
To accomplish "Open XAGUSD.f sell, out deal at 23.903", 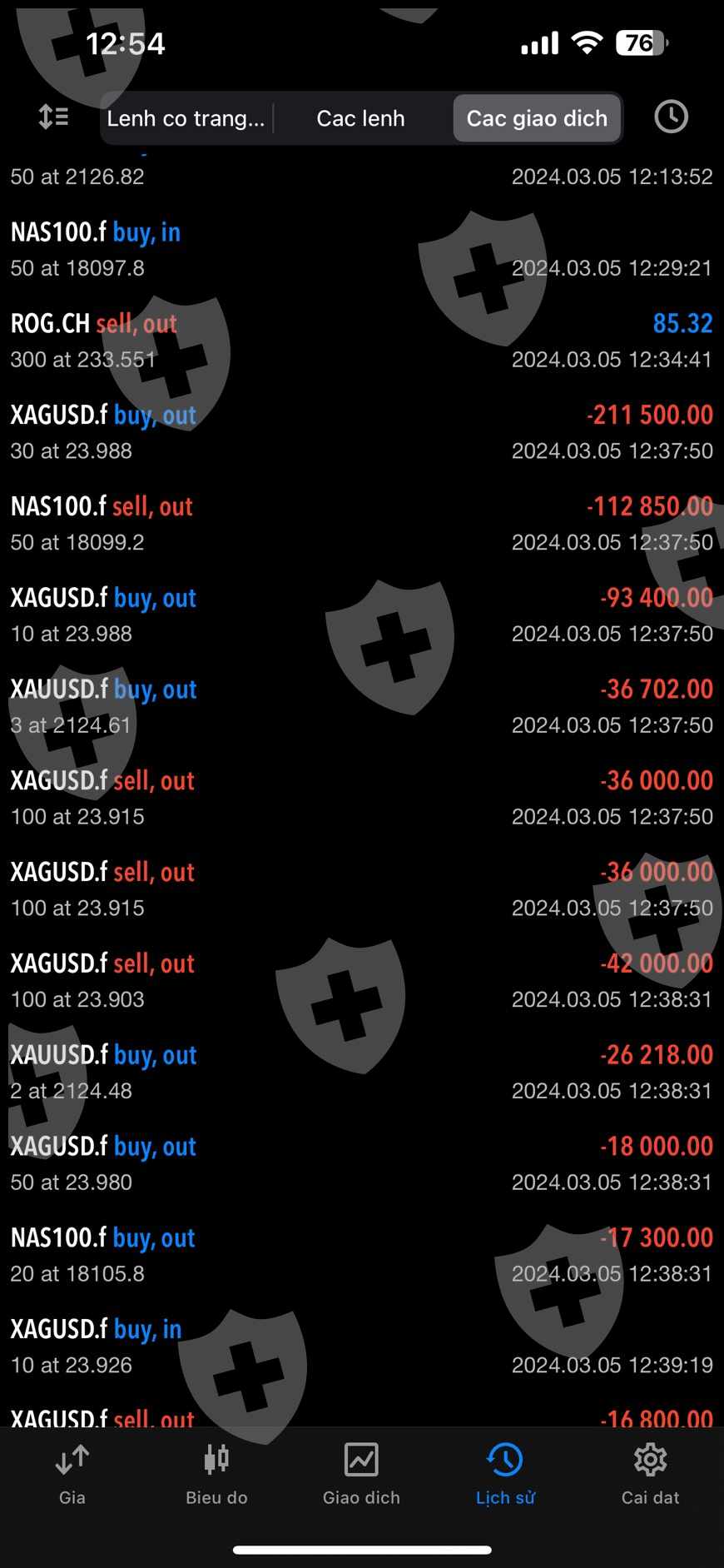I will pos(362,980).
